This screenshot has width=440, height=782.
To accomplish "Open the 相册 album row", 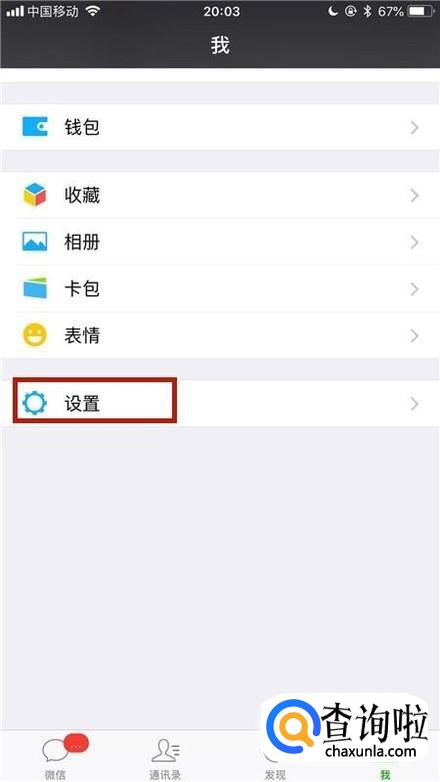I will tap(220, 242).
